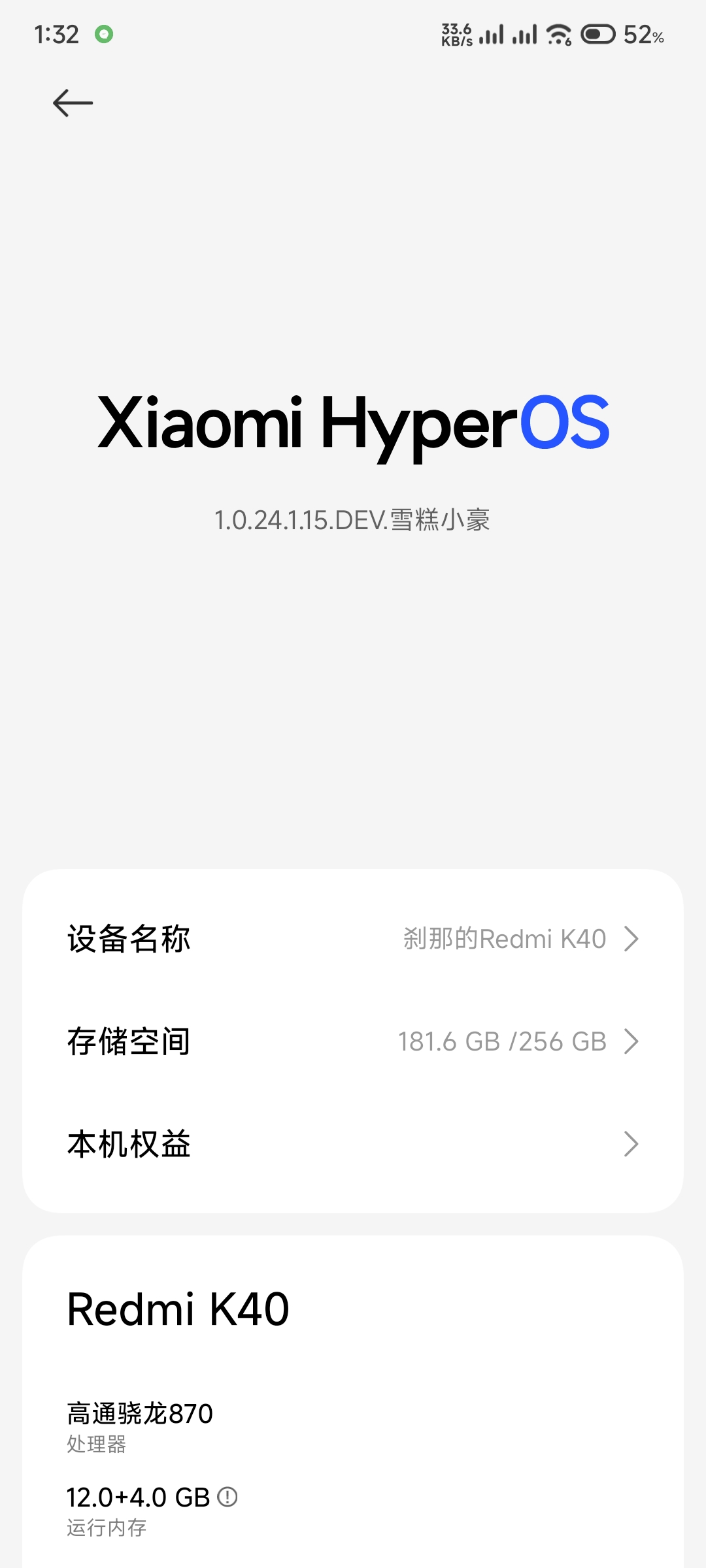This screenshot has width=706, height=1568.
Task: Click the green recording dot near the clock
Action: (105, 34)
